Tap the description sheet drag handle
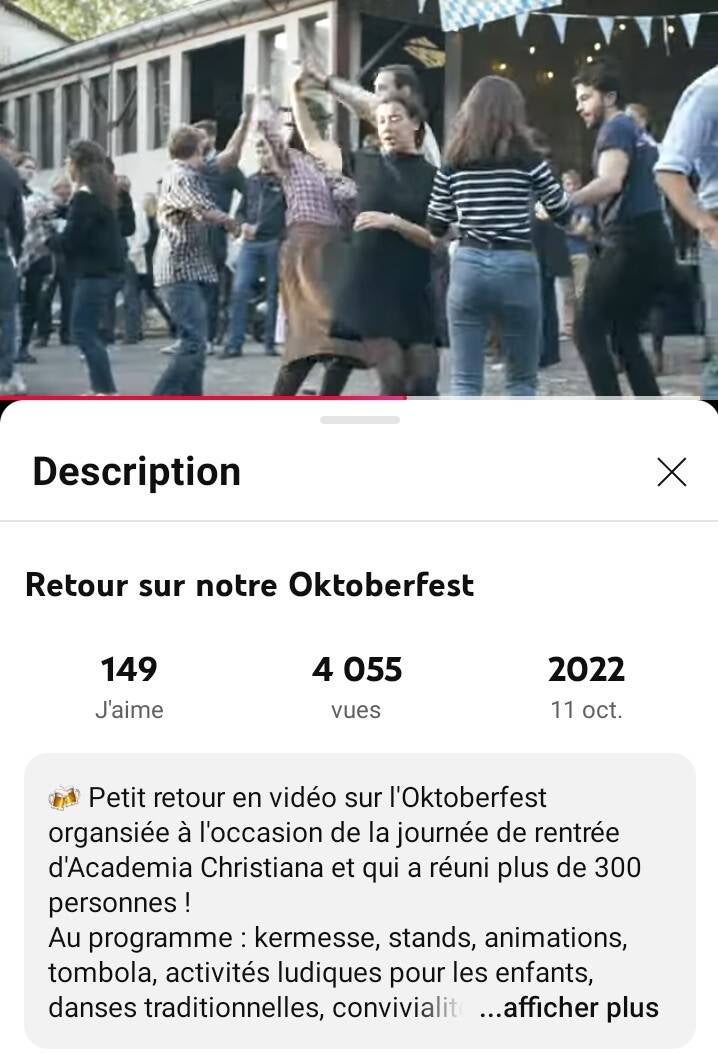This screenshot has width=718, height=1053. pyautogui.click(x=359, y=420)
